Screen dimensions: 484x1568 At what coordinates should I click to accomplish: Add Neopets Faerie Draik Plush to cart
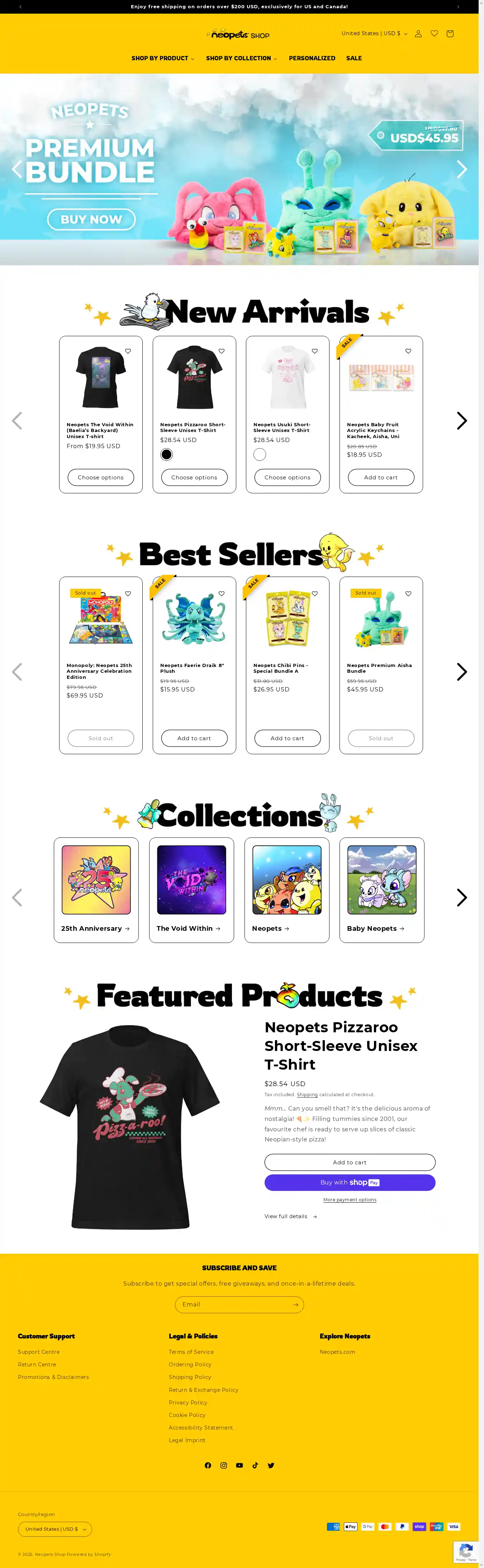coord(194,738)
